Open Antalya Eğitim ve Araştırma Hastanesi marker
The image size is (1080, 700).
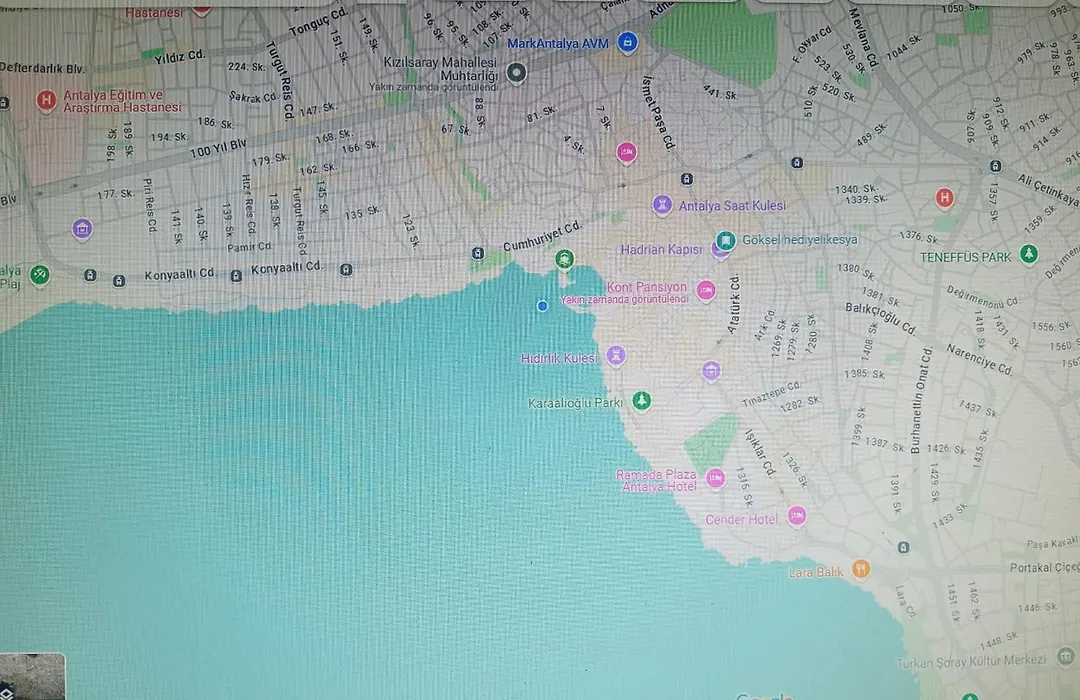pos(45,101)
